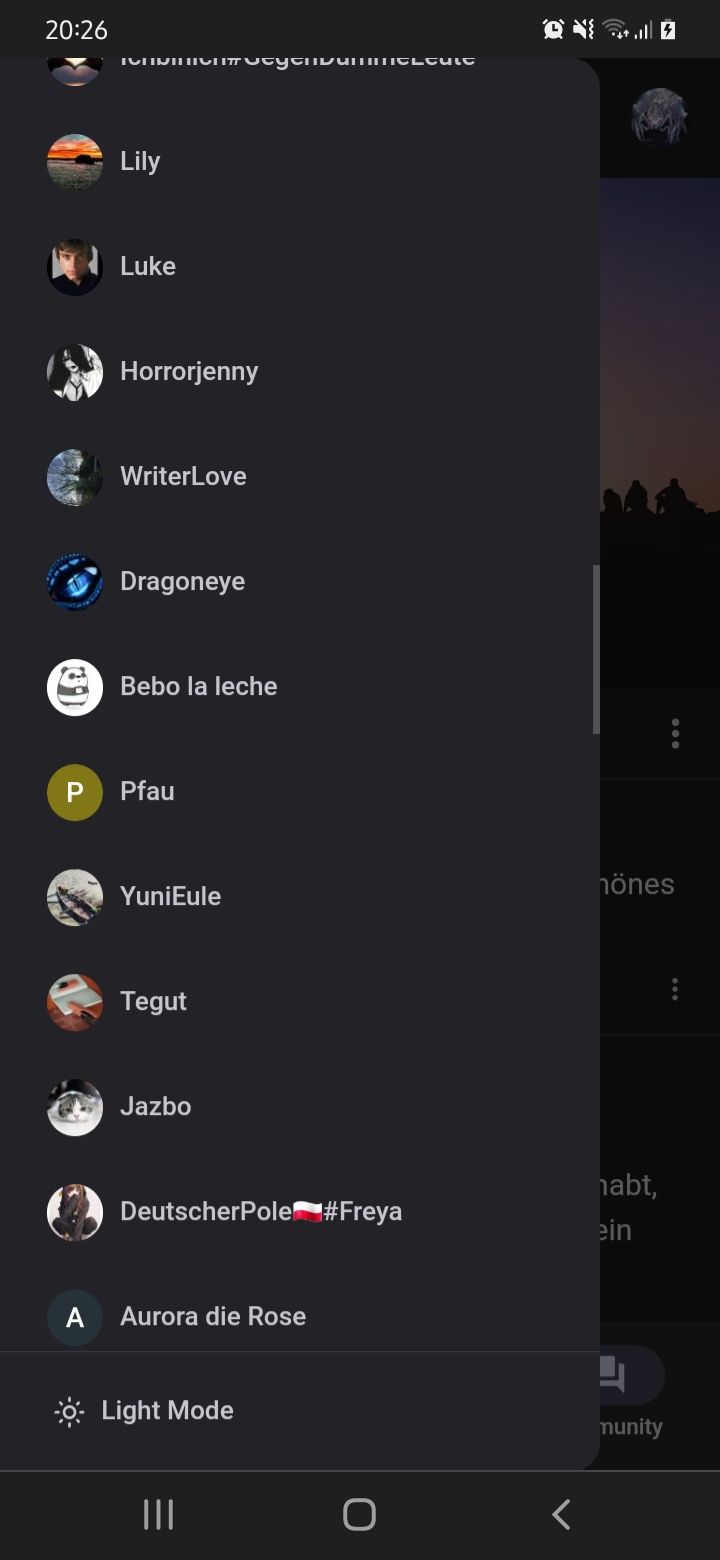Open Horrorjenny's entry

pyautogui.click(x=189, y=372)
